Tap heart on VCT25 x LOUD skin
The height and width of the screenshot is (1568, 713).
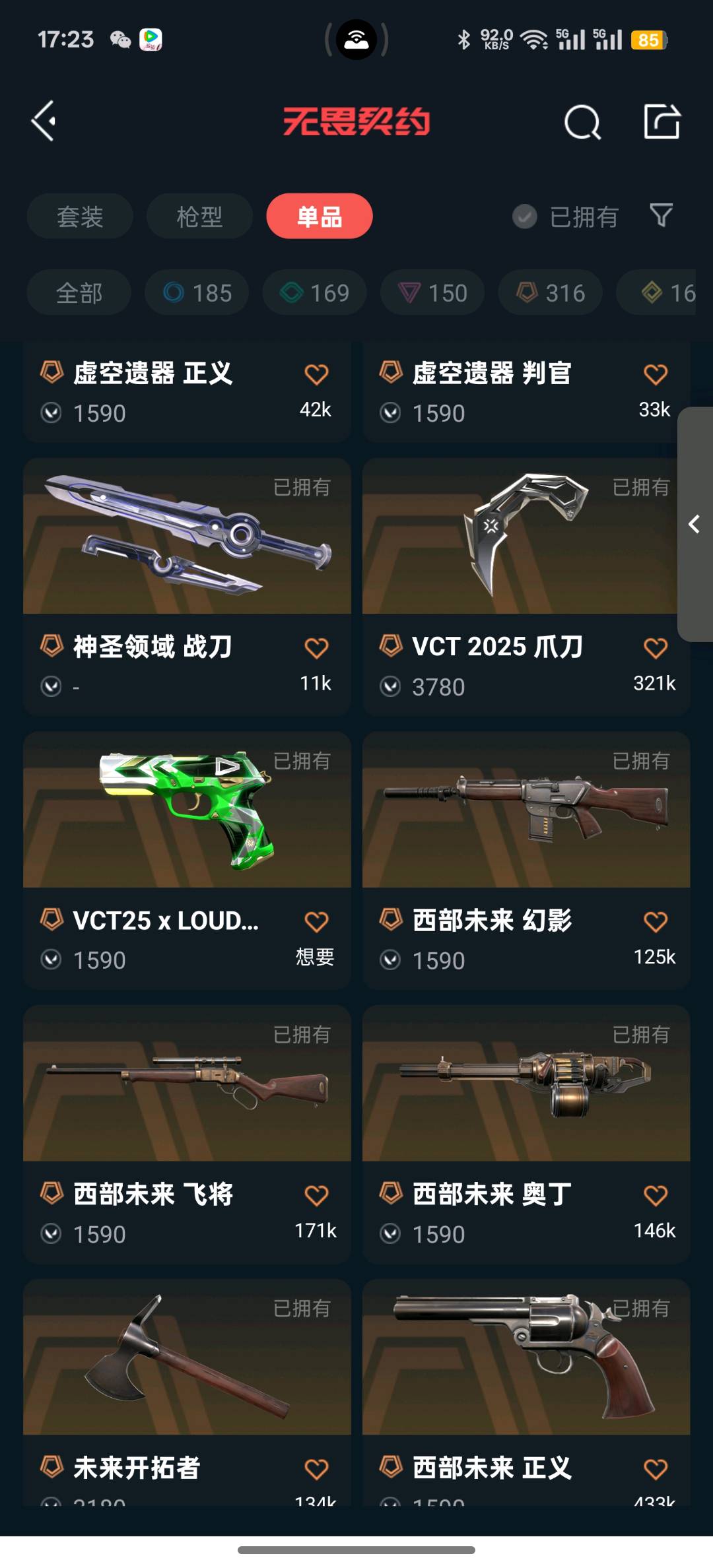click(x=316, y=922)
